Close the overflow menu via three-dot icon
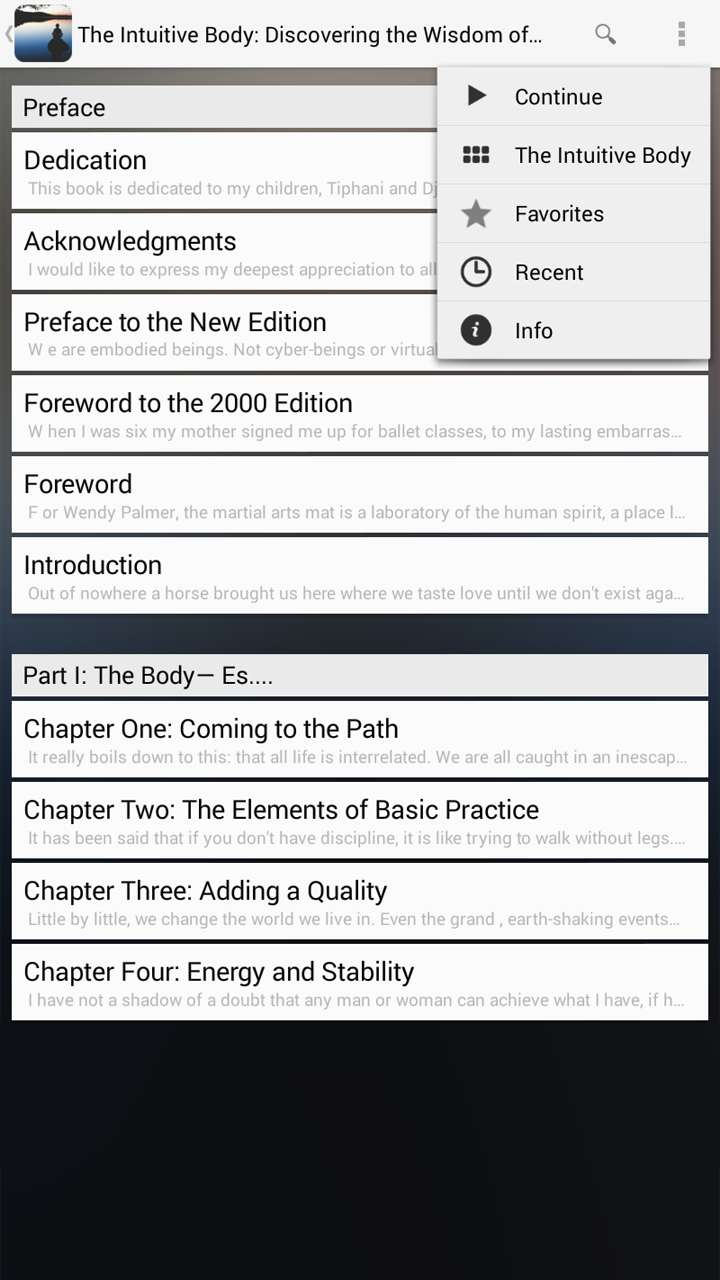Image resolution: width=720 pixels, height=1280 pixels. click(681, 34)
